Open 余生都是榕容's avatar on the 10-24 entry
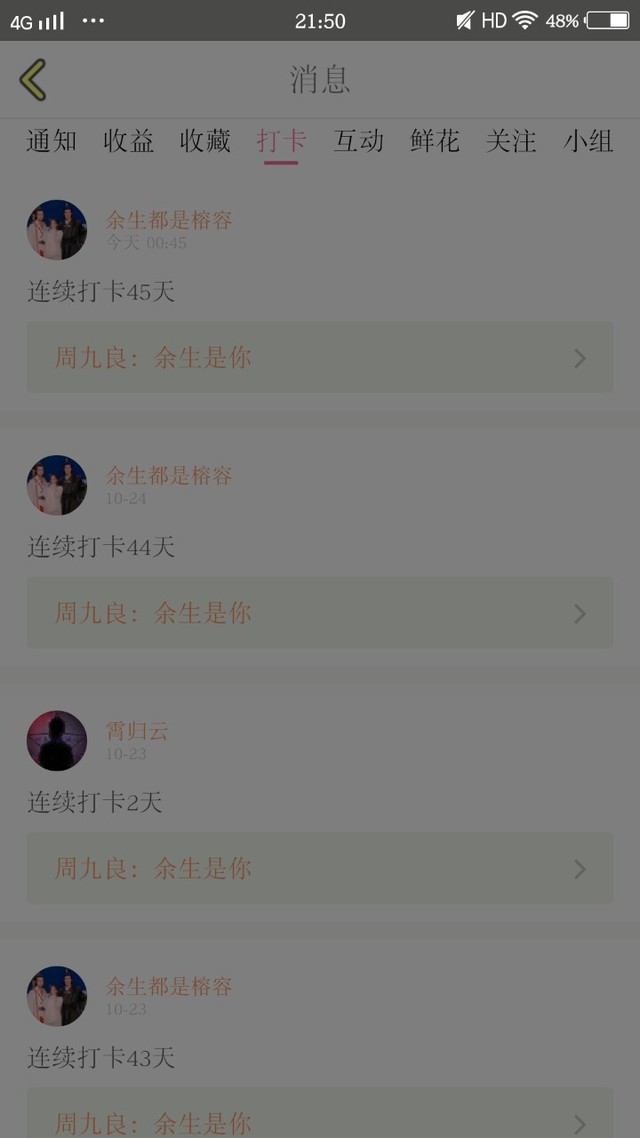The width and height of the screenshot is (640, 1138). coord(57,485)
